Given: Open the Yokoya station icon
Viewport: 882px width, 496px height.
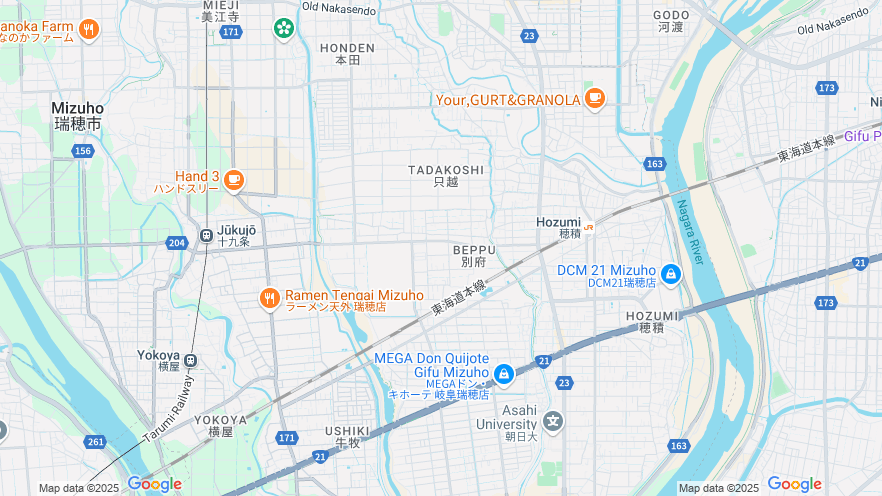Looking at the screenshot, I should pyautogui.click(x=191, y=360).
